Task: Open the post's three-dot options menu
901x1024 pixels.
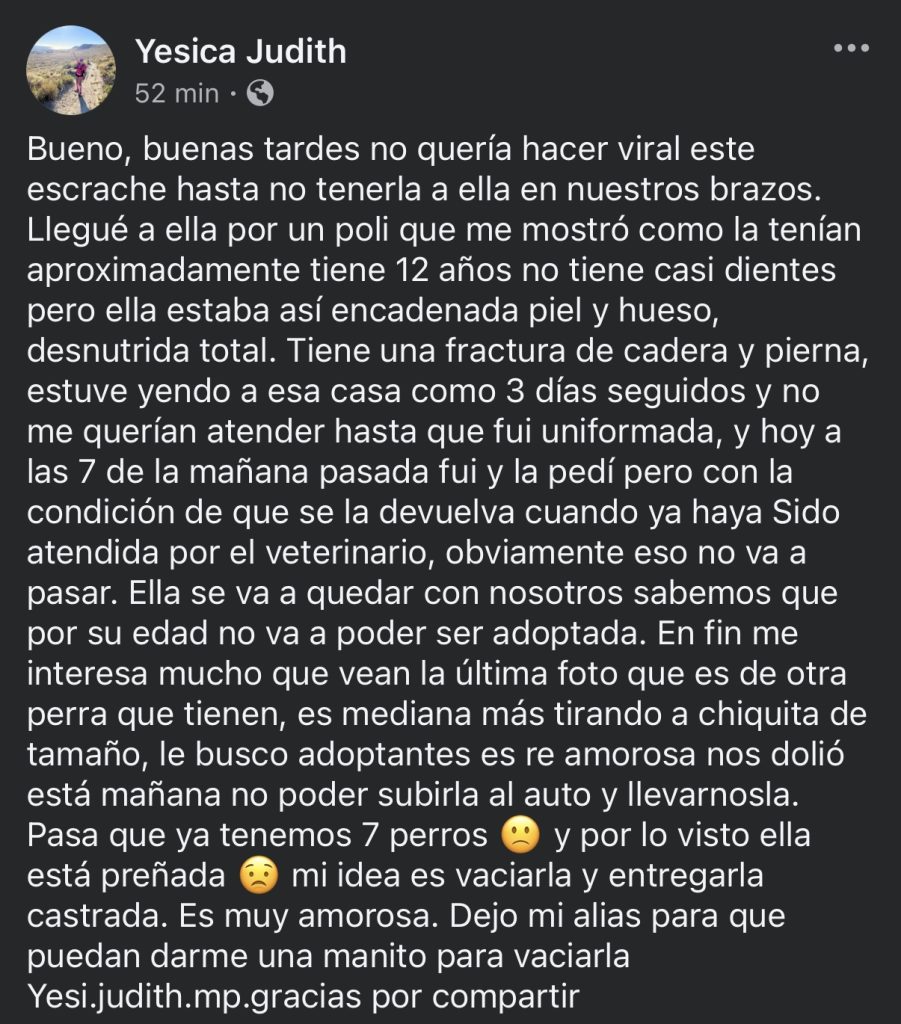Action: coord(851,48)
